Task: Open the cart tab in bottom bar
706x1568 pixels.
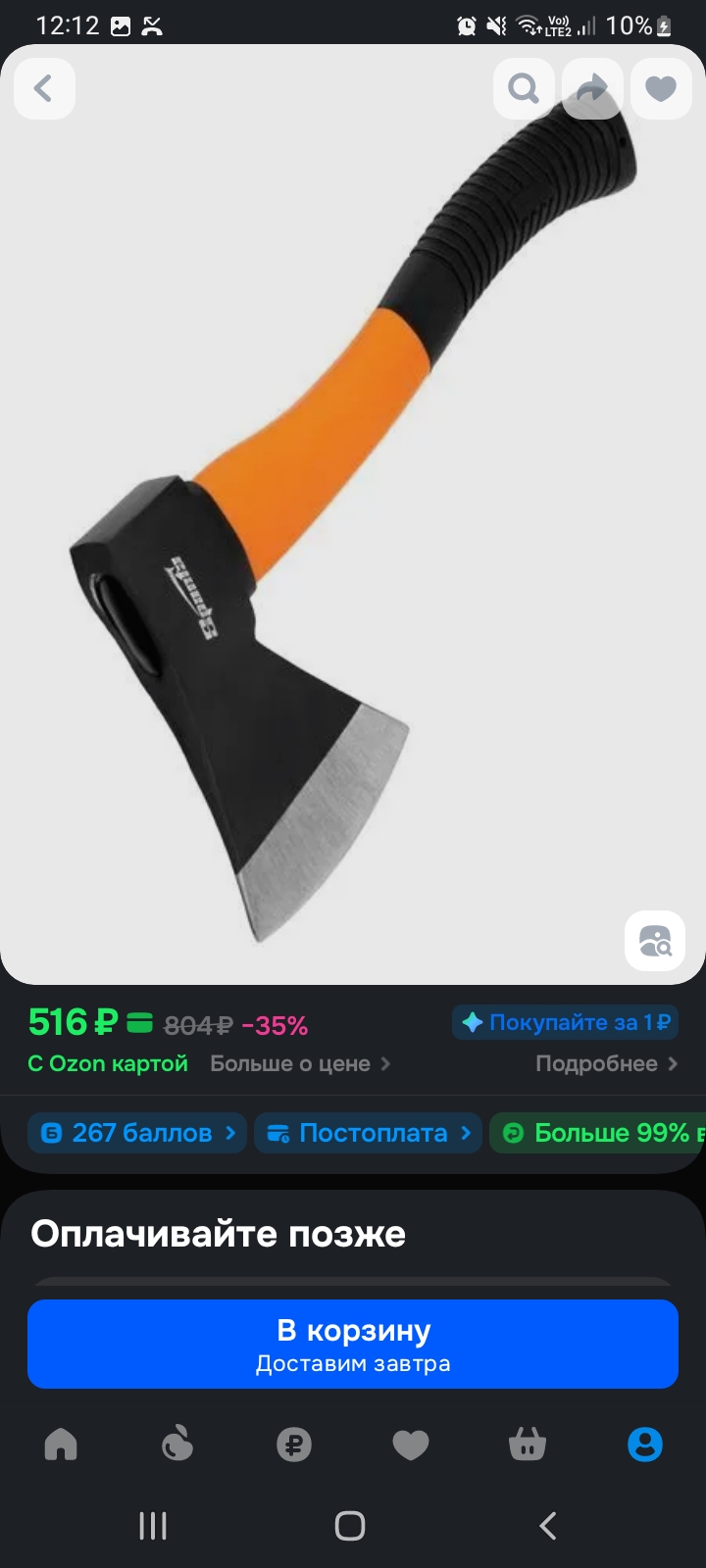Action: 528,1445
